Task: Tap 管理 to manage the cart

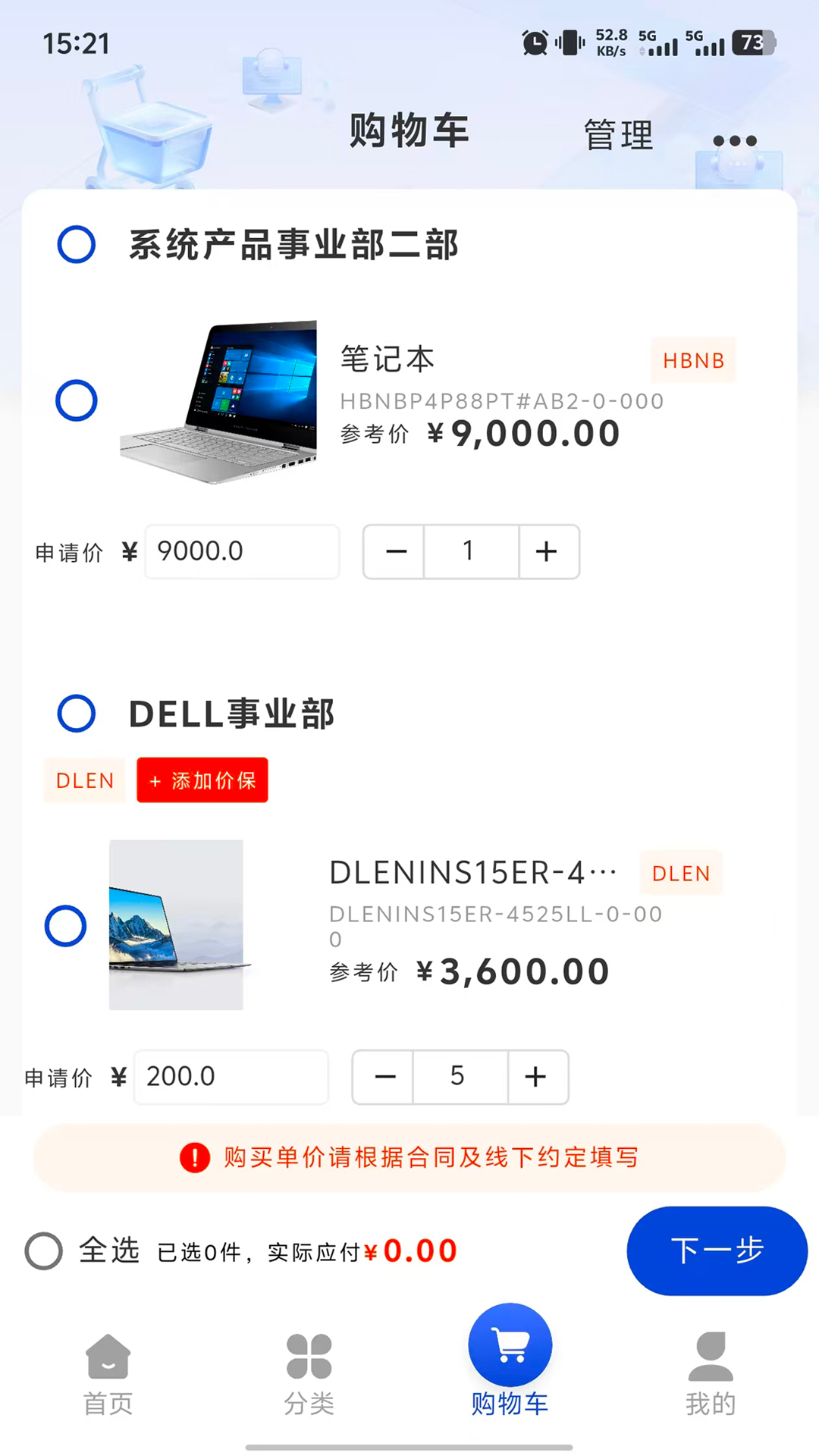Action: (618, 136)
